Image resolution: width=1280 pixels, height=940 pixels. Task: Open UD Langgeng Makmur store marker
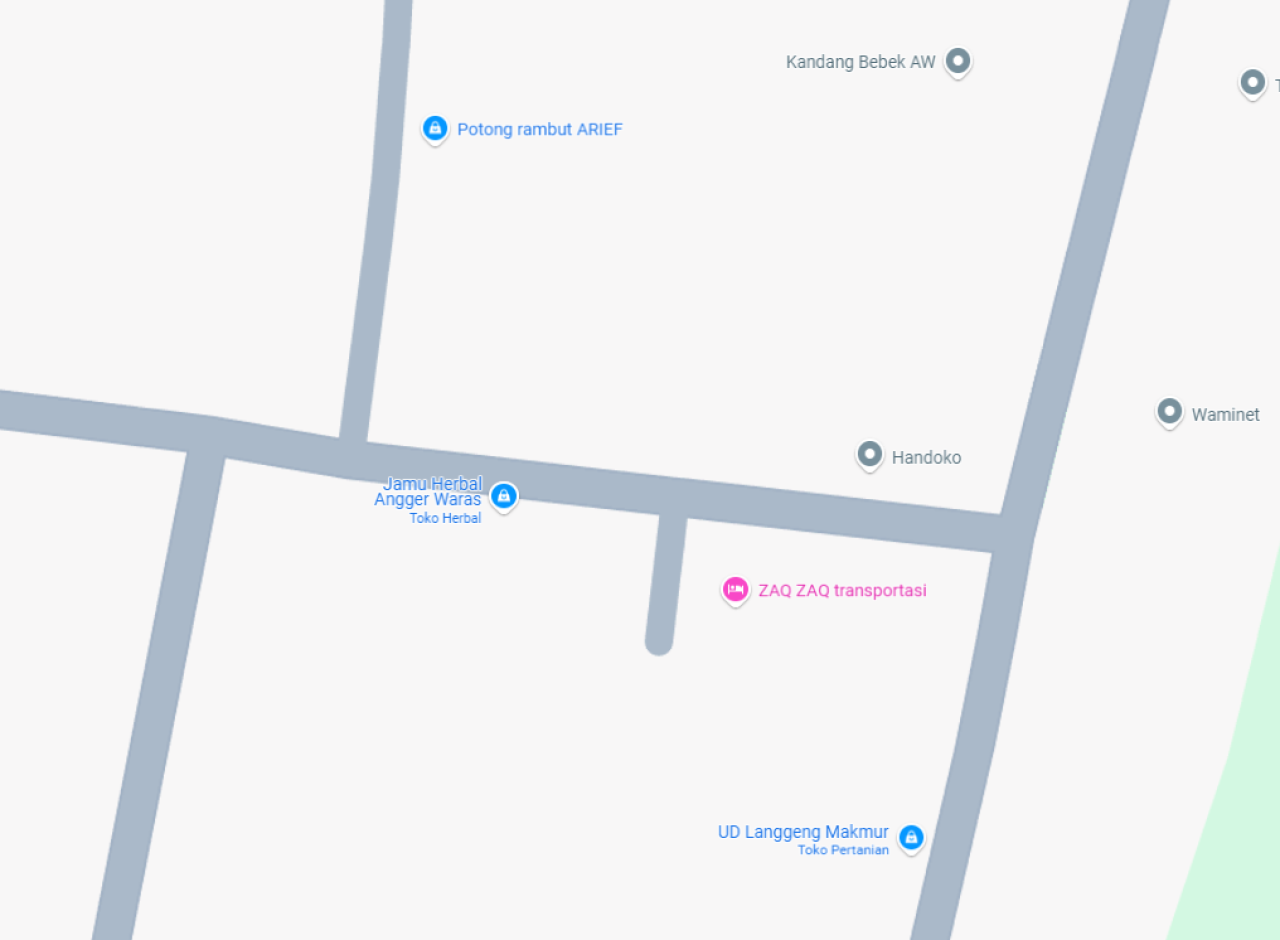pyautogui.click(x=910, y=836)
